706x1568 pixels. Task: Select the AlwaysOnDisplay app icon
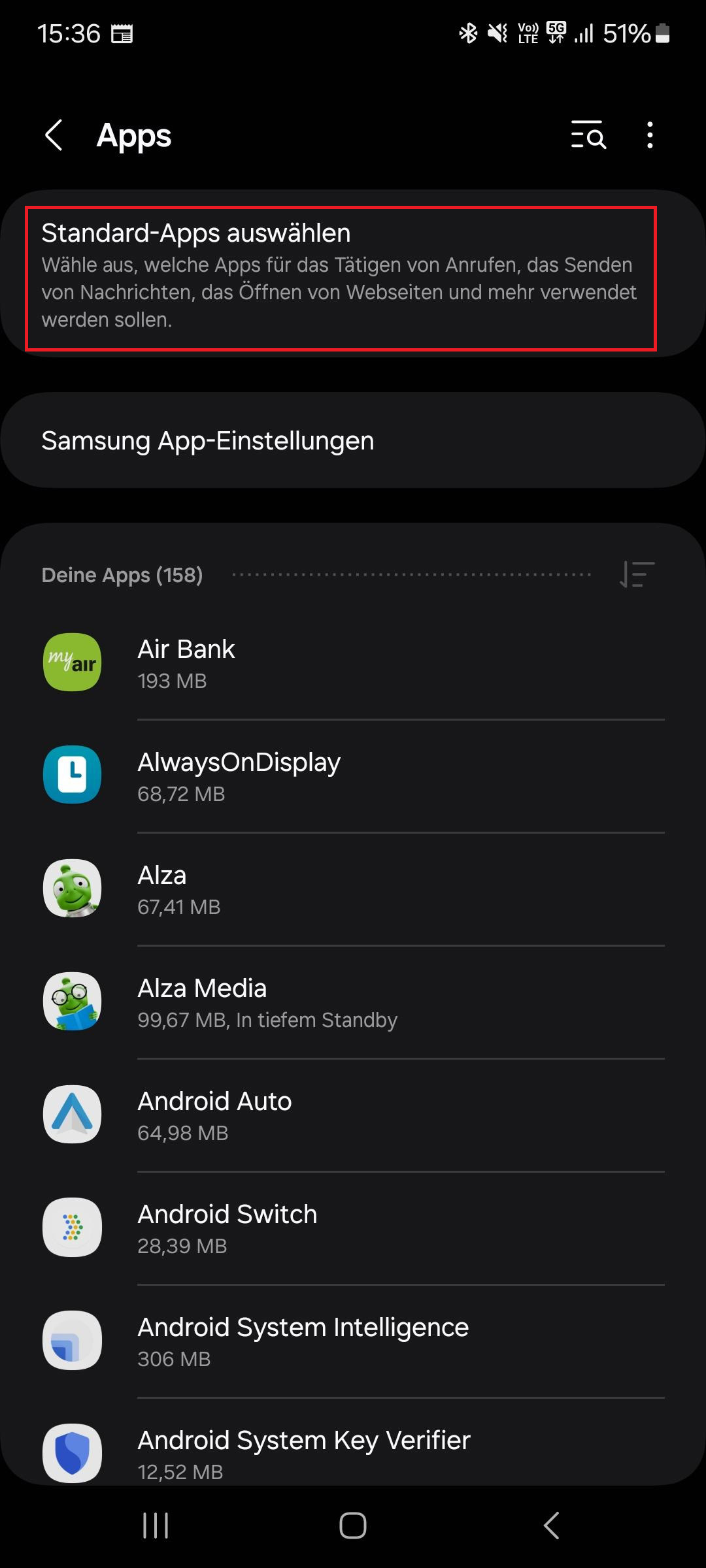coord(72,775)
